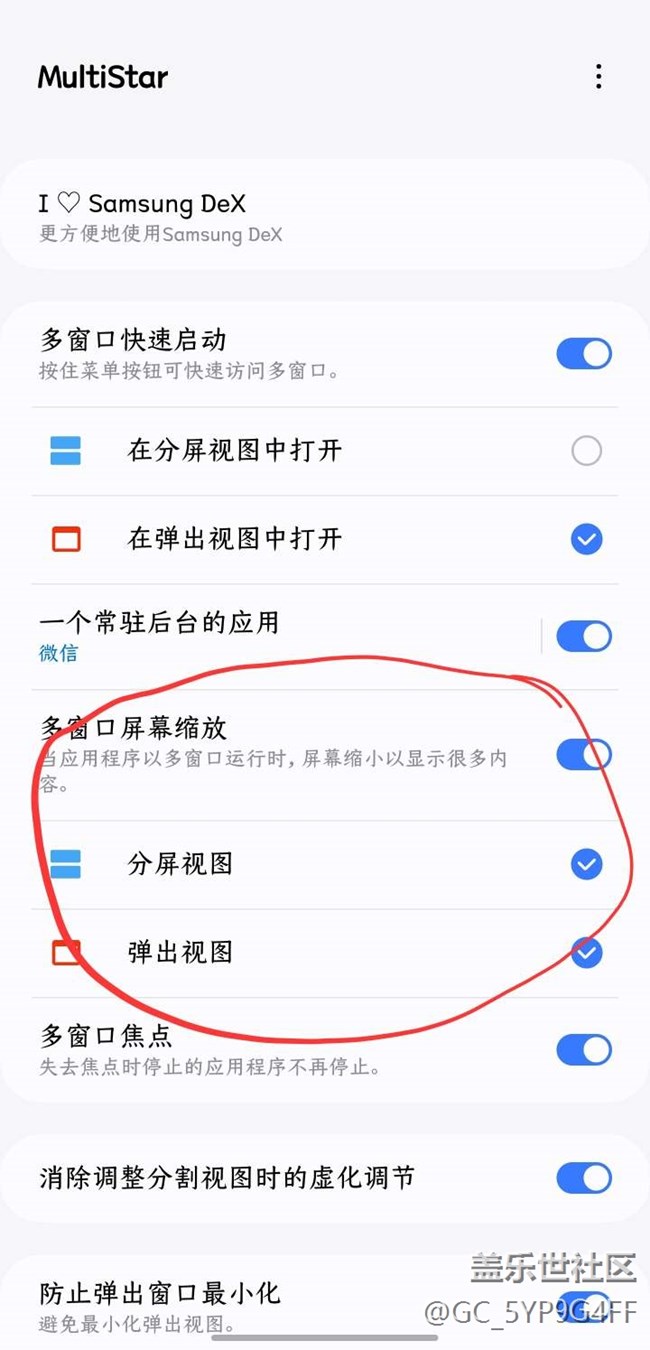Toggle 防止弹出窗口最小化 switch
The width and height of the screenshot is (650, 1350).
pyautogui.click(x=584, y=1306)
